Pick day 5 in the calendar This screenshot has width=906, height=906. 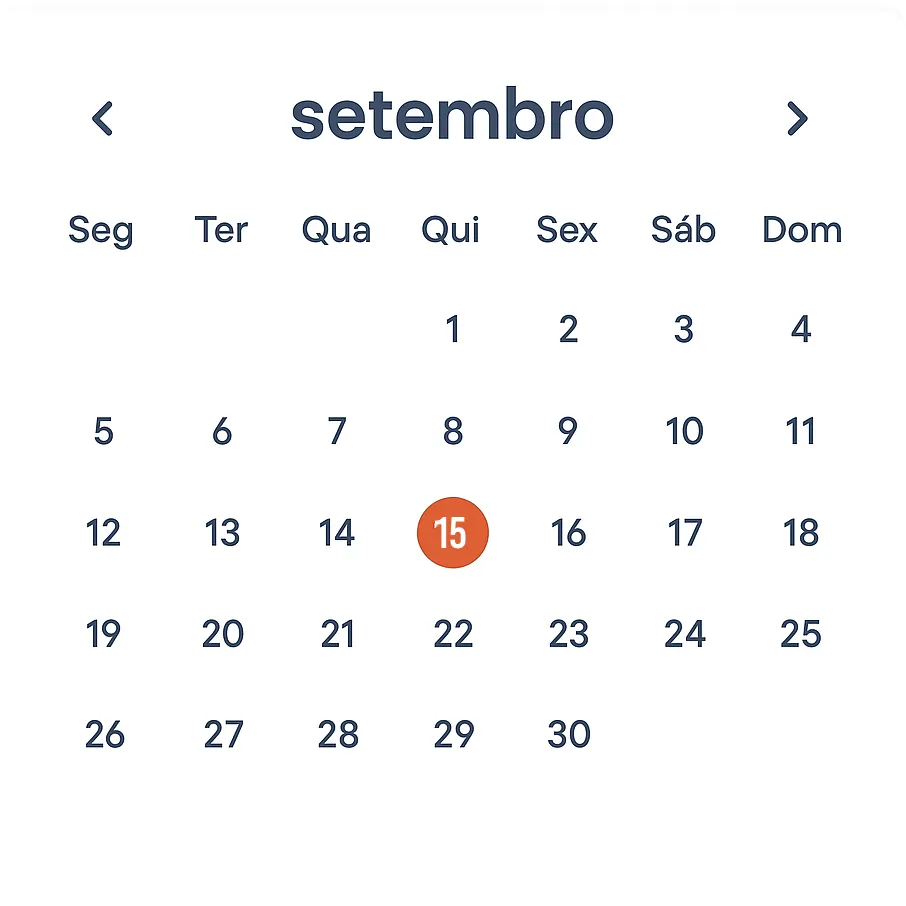[x=104, y=432]
